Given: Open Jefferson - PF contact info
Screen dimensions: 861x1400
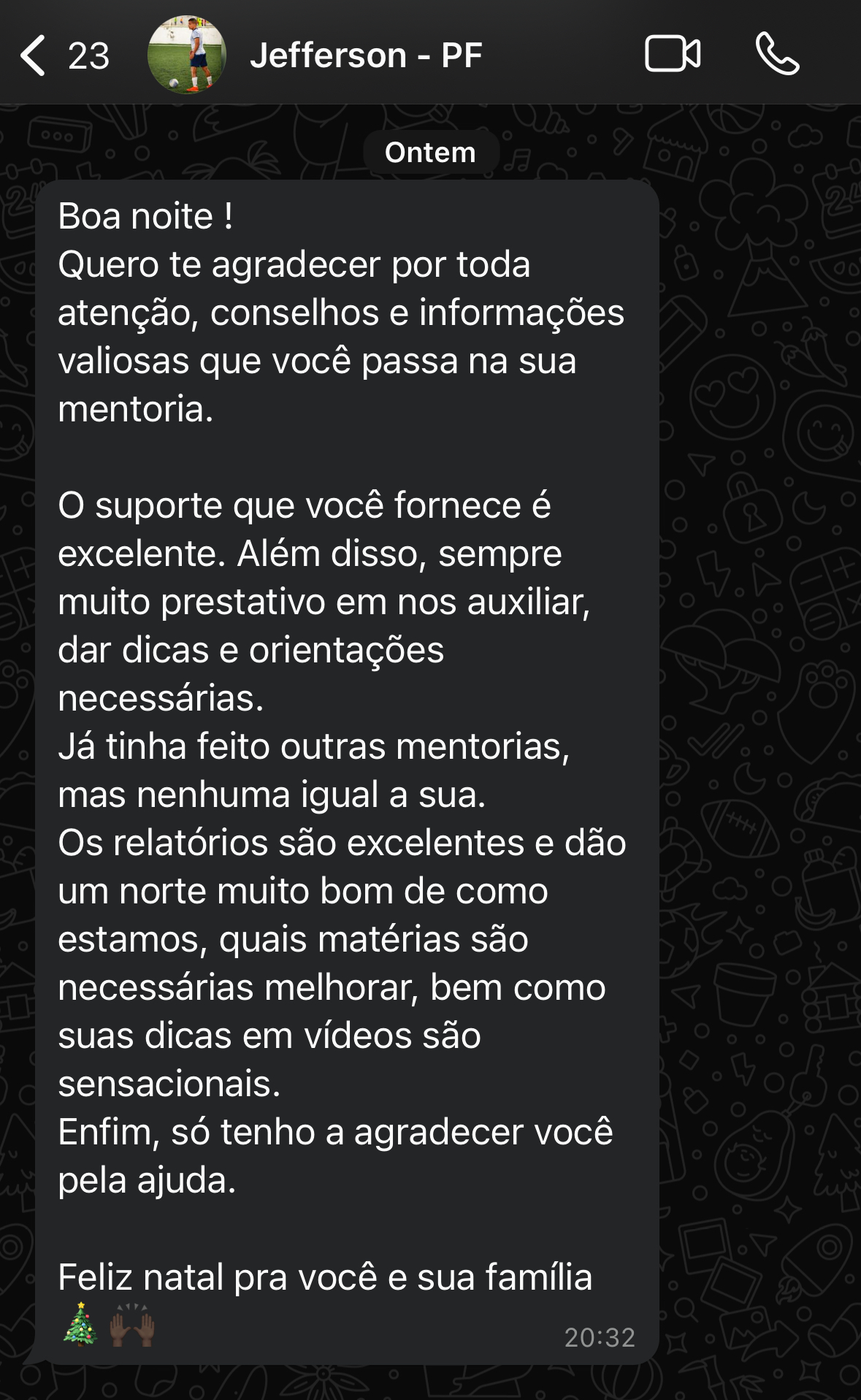Looking at the screenshot, I should (x=366, y=56).
